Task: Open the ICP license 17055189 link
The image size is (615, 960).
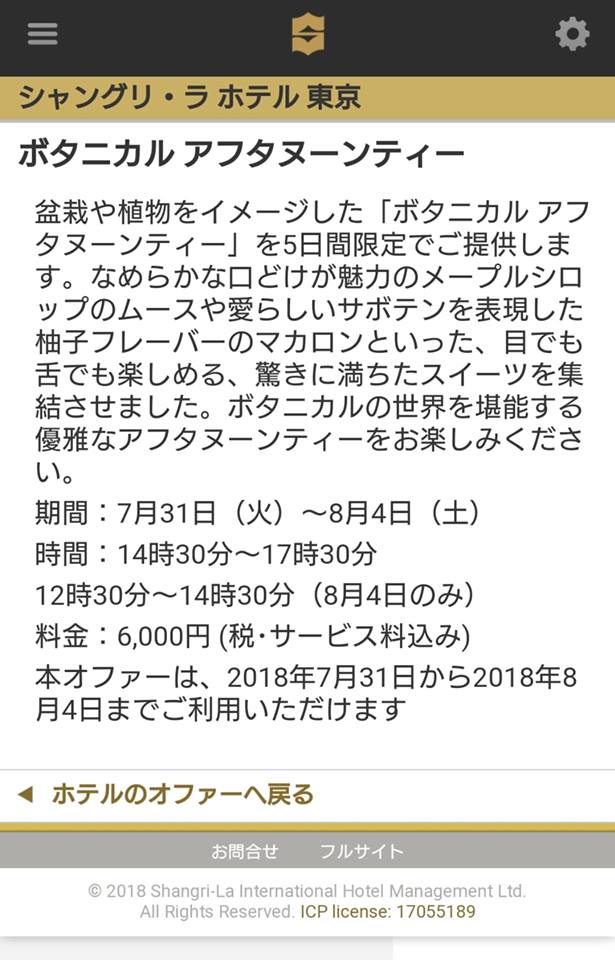Action: pos(388,912)
